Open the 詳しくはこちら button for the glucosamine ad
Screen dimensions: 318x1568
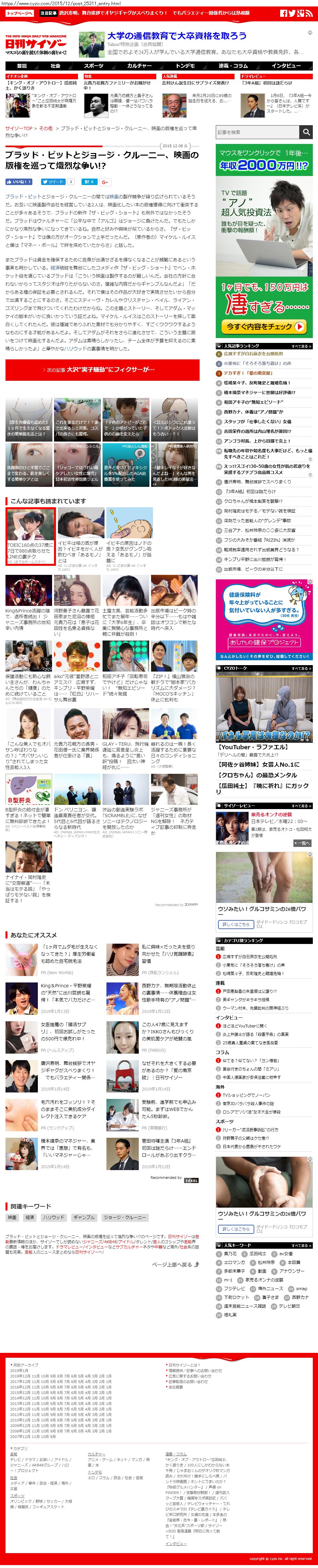(235, 924)
